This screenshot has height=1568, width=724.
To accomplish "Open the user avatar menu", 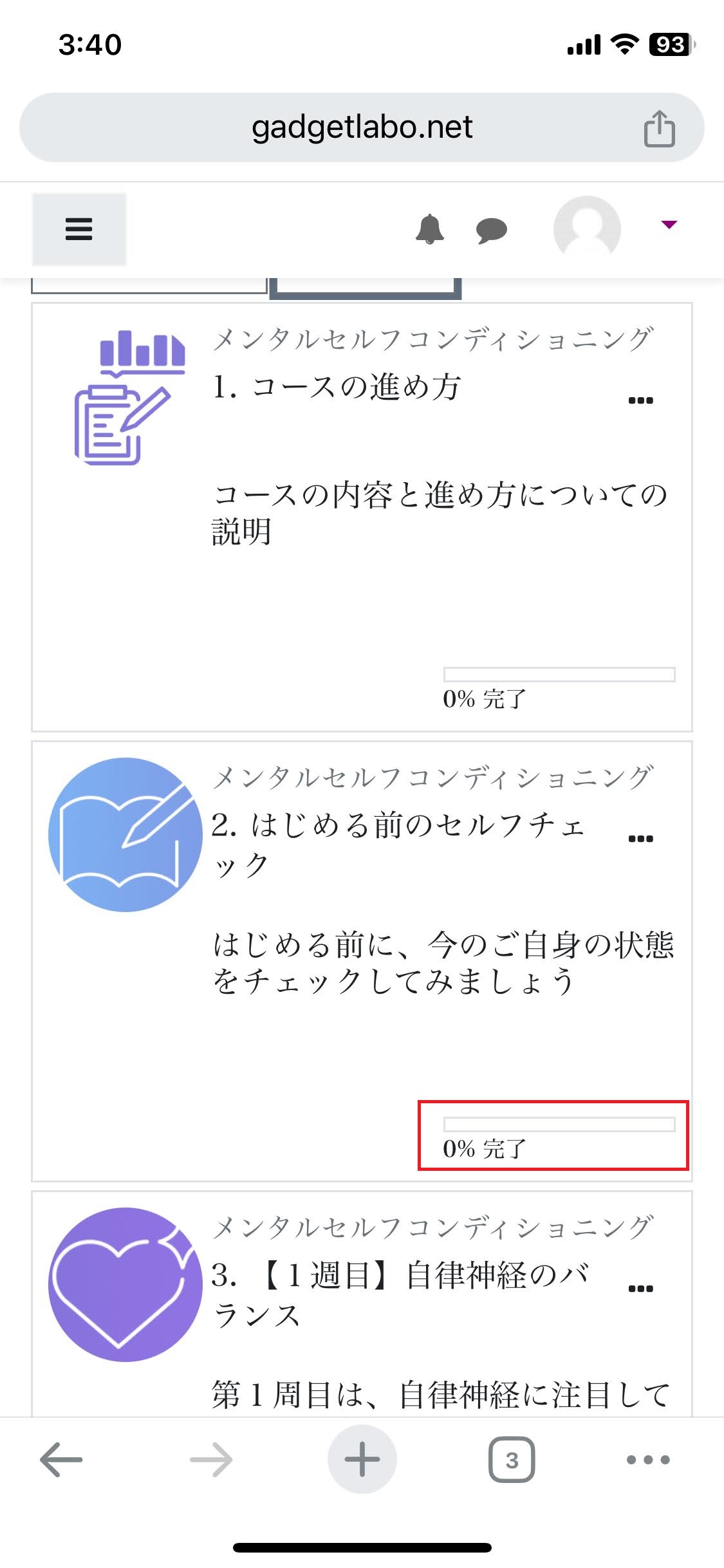I will click(587, 229).
